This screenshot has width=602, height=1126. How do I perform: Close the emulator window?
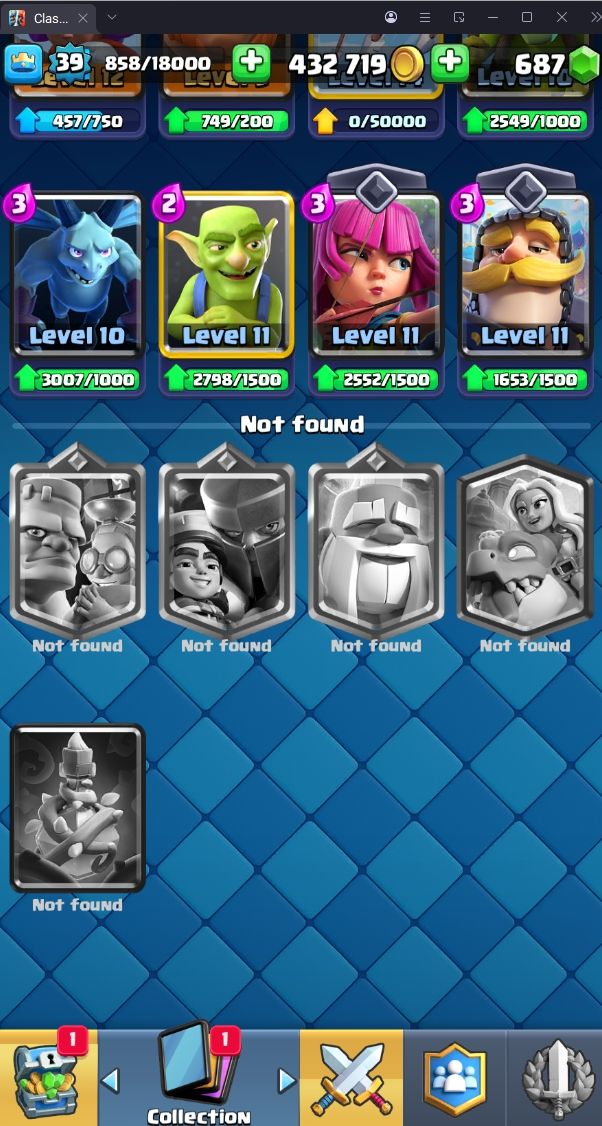(x=561, y=17)
